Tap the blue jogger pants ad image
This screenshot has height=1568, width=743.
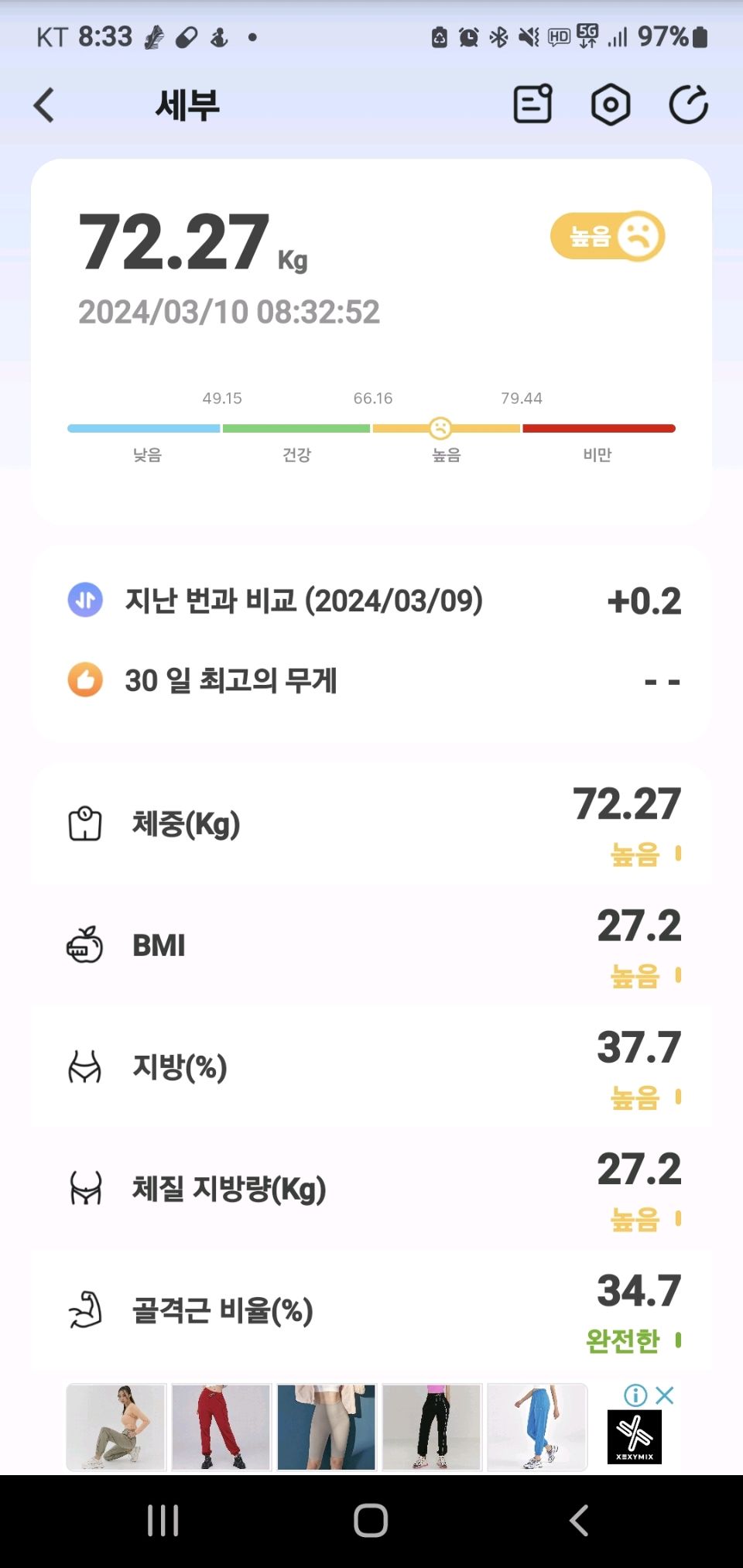click(537, 1427)
